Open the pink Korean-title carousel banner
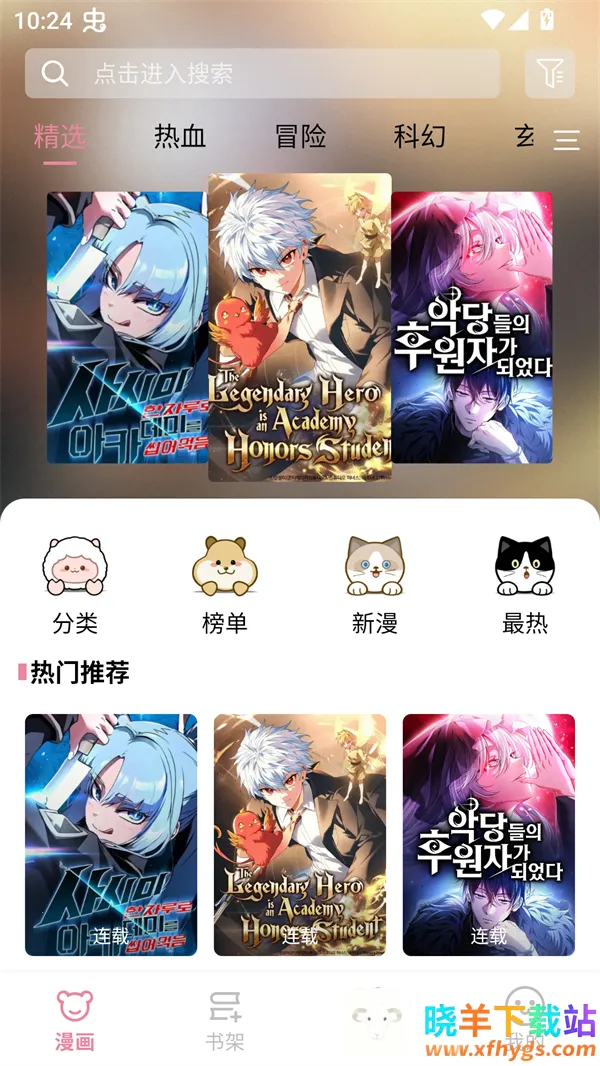 coord(472,327)
